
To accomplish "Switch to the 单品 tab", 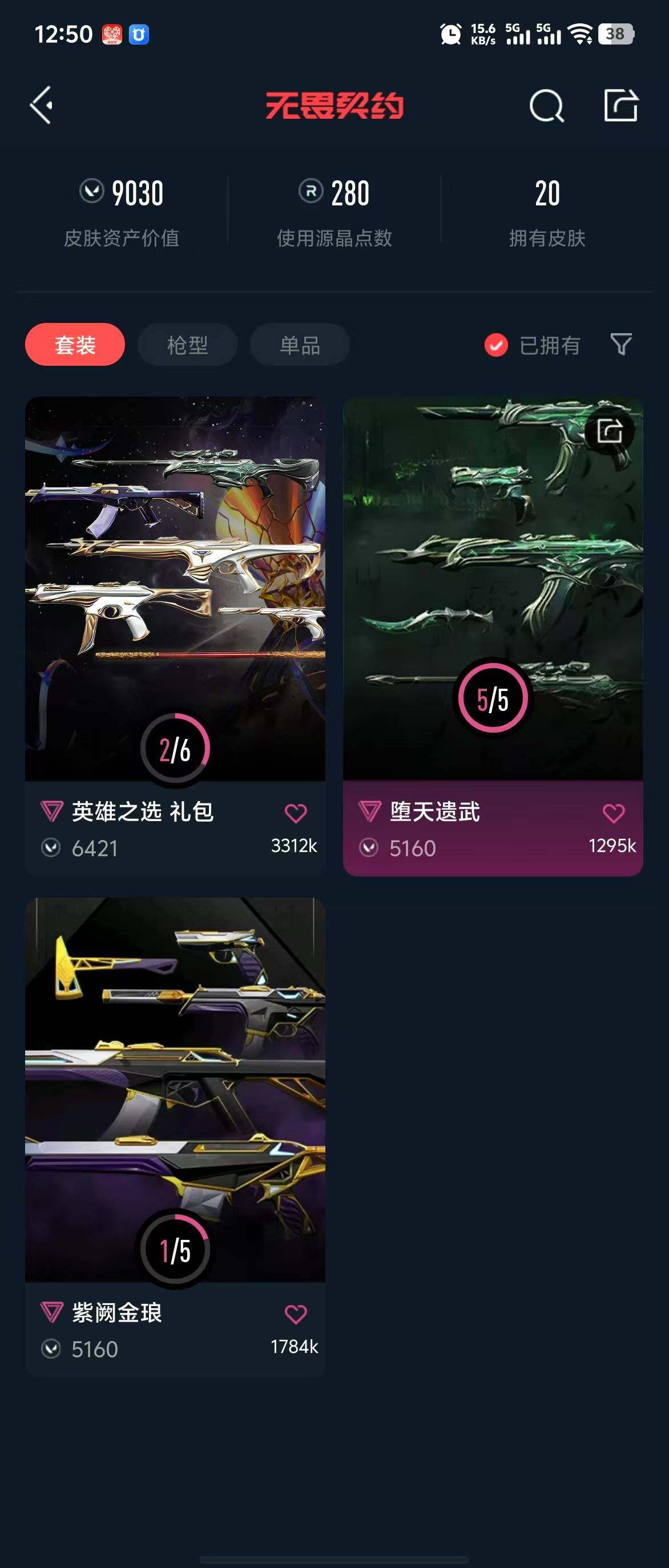I will [x=300, y=345].
